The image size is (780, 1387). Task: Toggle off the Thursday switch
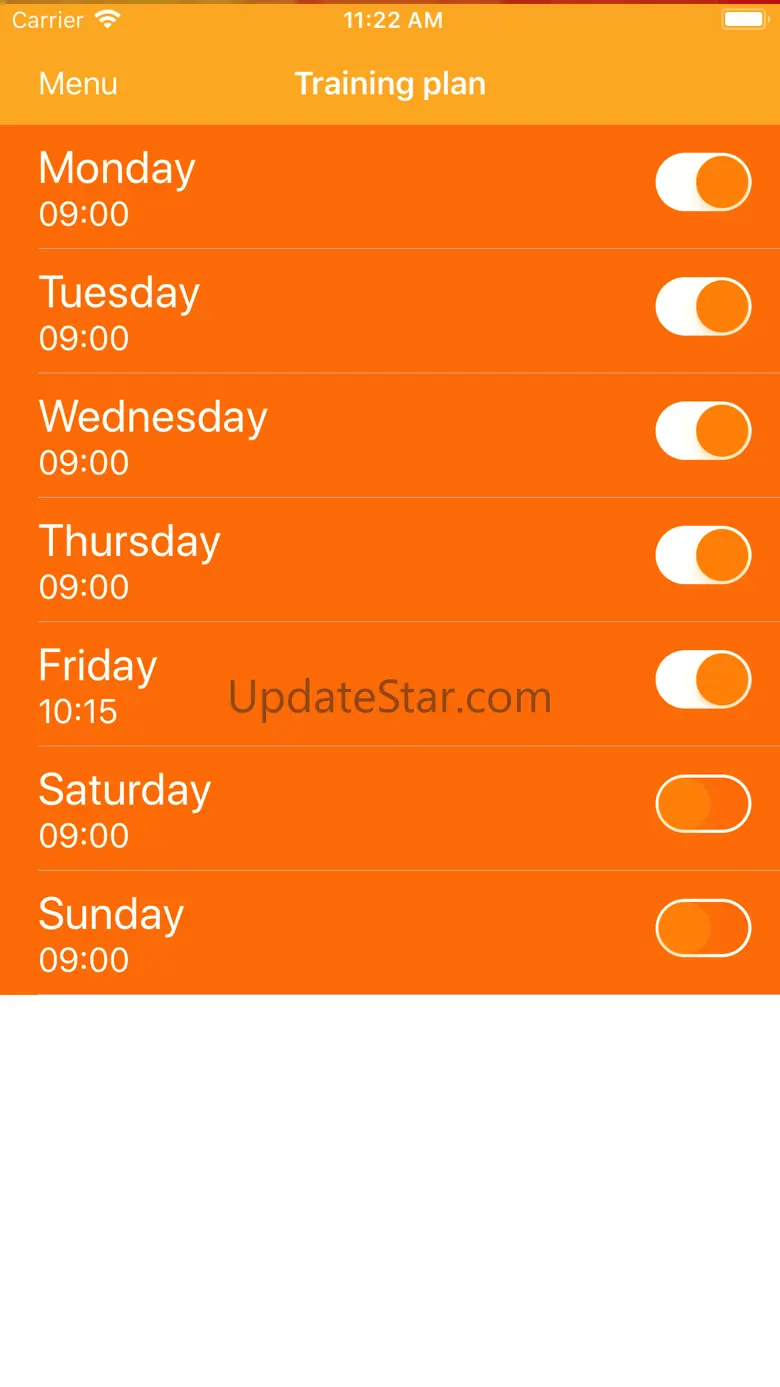tap(702, 555)
